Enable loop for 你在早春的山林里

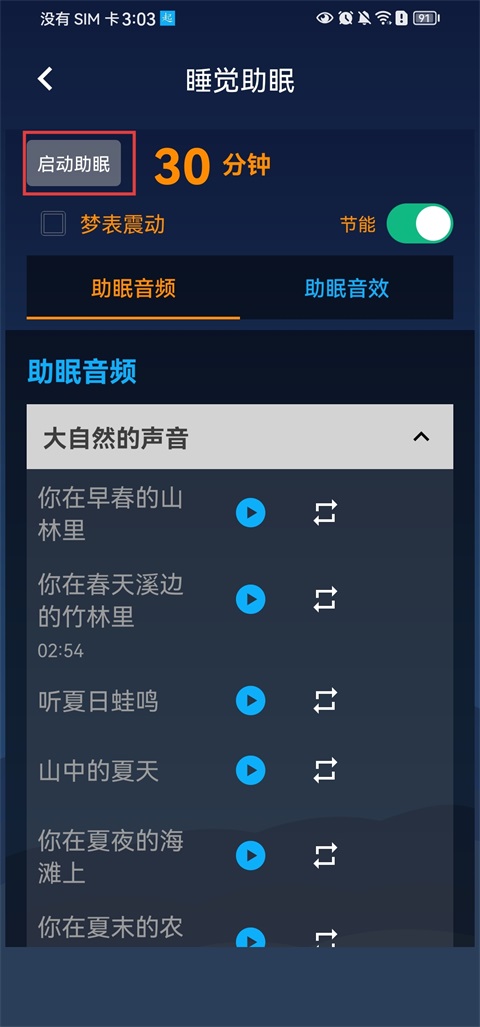325,513
